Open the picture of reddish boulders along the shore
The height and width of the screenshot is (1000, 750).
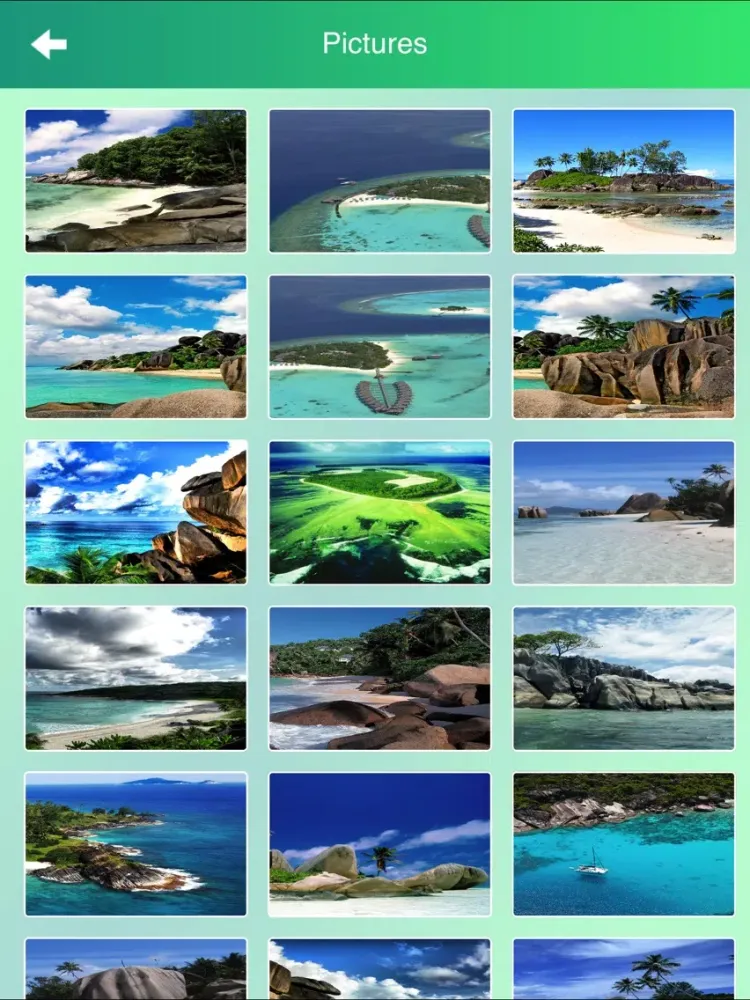pos(380,678)
